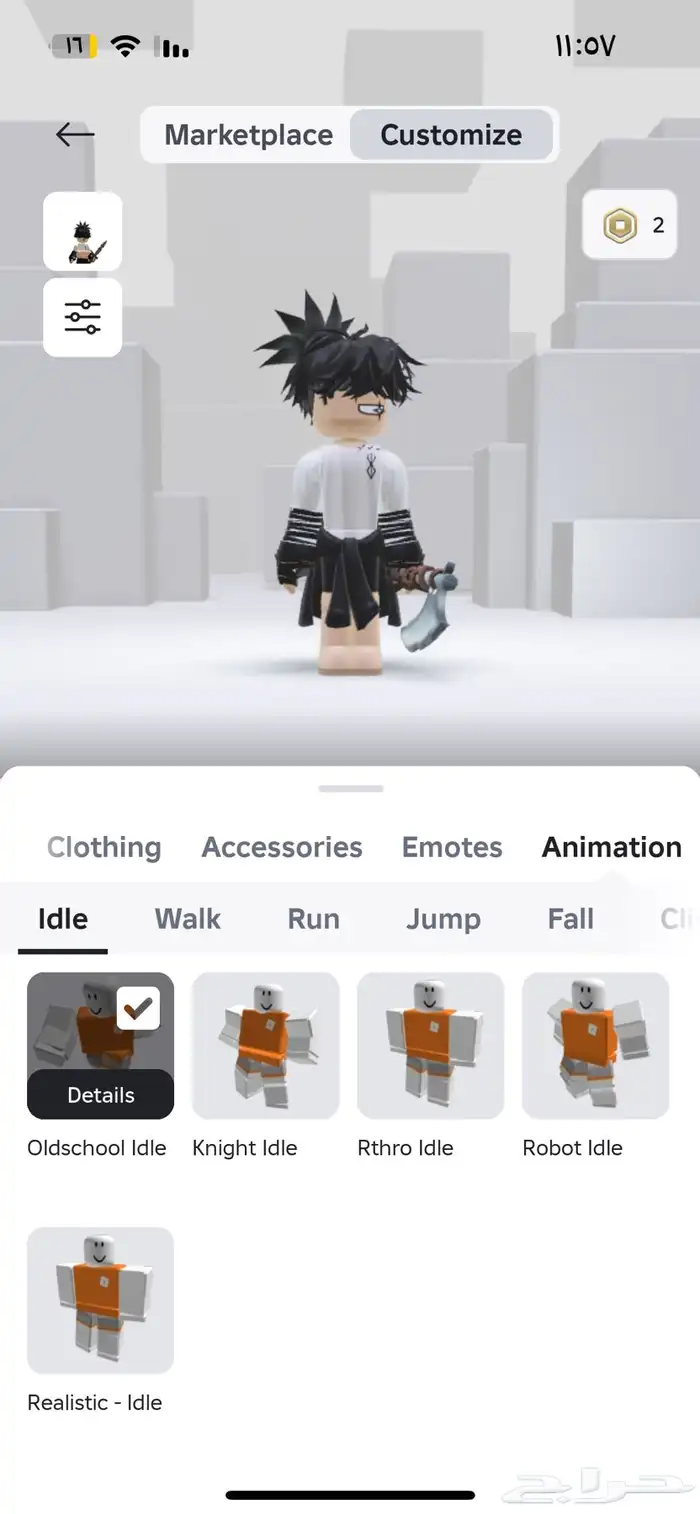Open the avatar outfit thumbnail button
Image resolution: width=700 pixels, height=1514 pixels.
[x=82, y=231]
